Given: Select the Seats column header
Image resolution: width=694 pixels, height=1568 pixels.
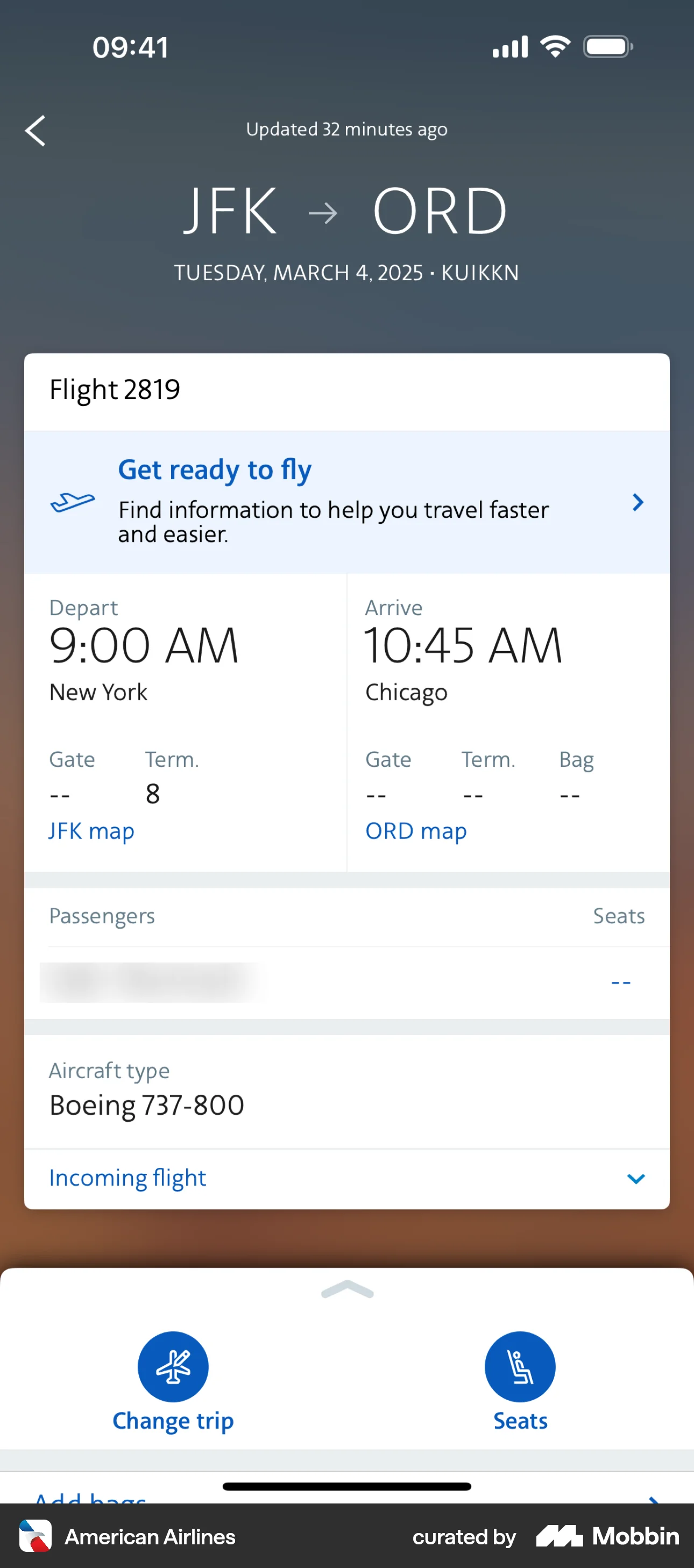Looking at the screenshot, I should (619, 916).
